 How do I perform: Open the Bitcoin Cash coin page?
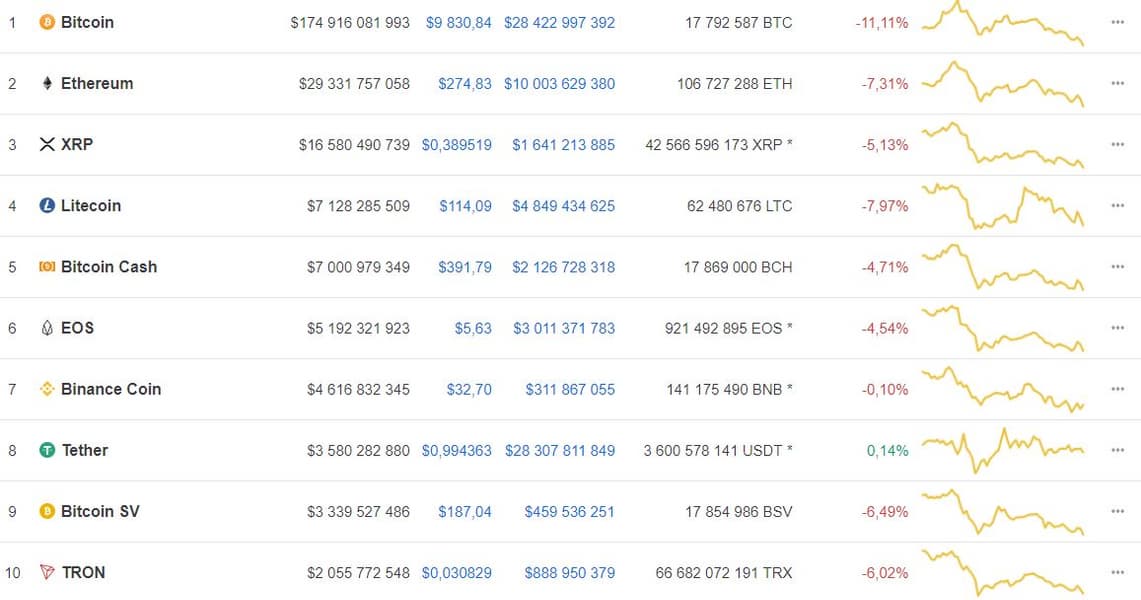point(108,267)
